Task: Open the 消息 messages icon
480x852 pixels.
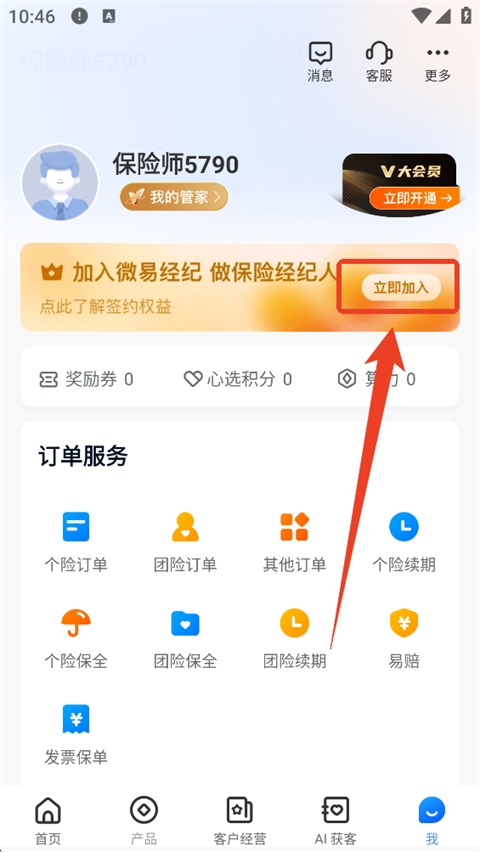Action: pos(320,61)
